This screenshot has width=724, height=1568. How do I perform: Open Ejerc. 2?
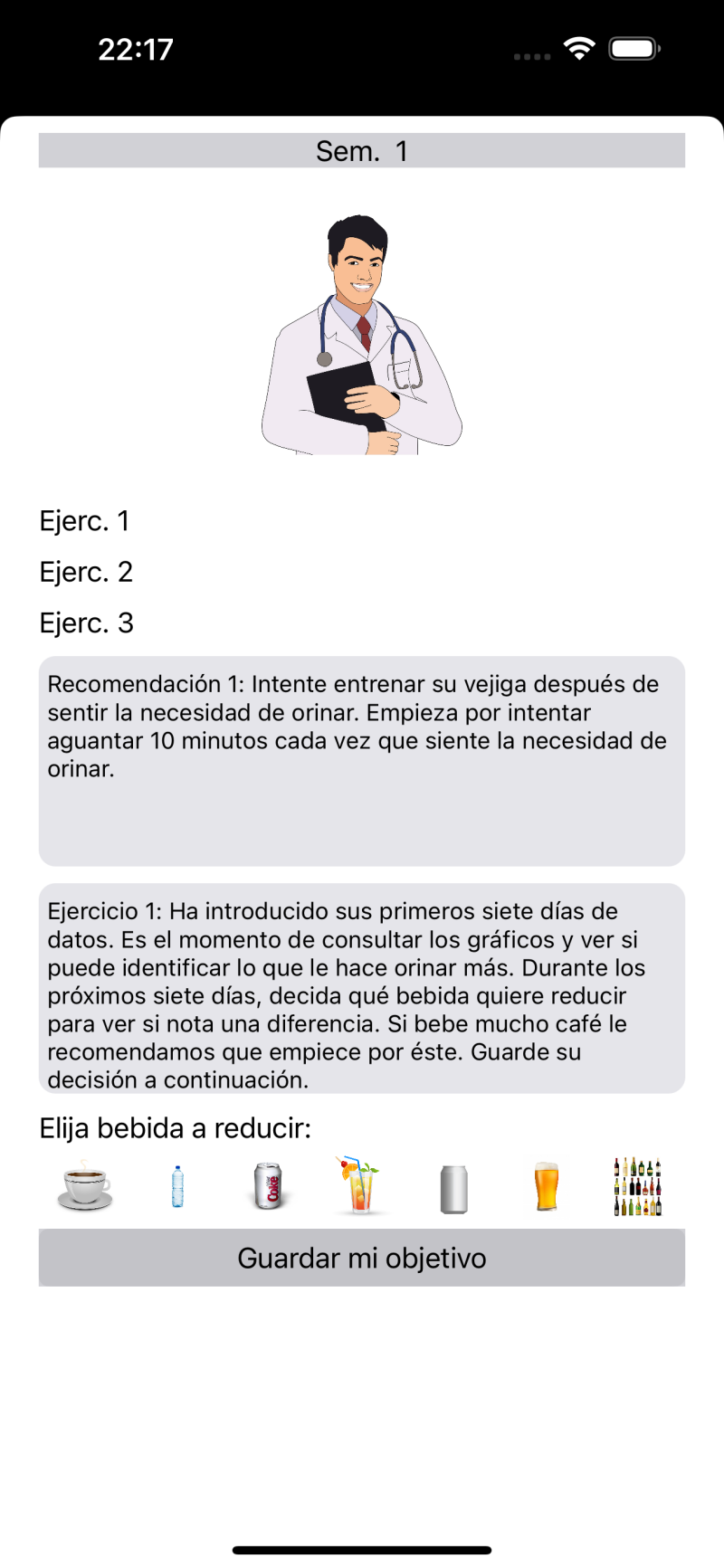tap(86, 572)
